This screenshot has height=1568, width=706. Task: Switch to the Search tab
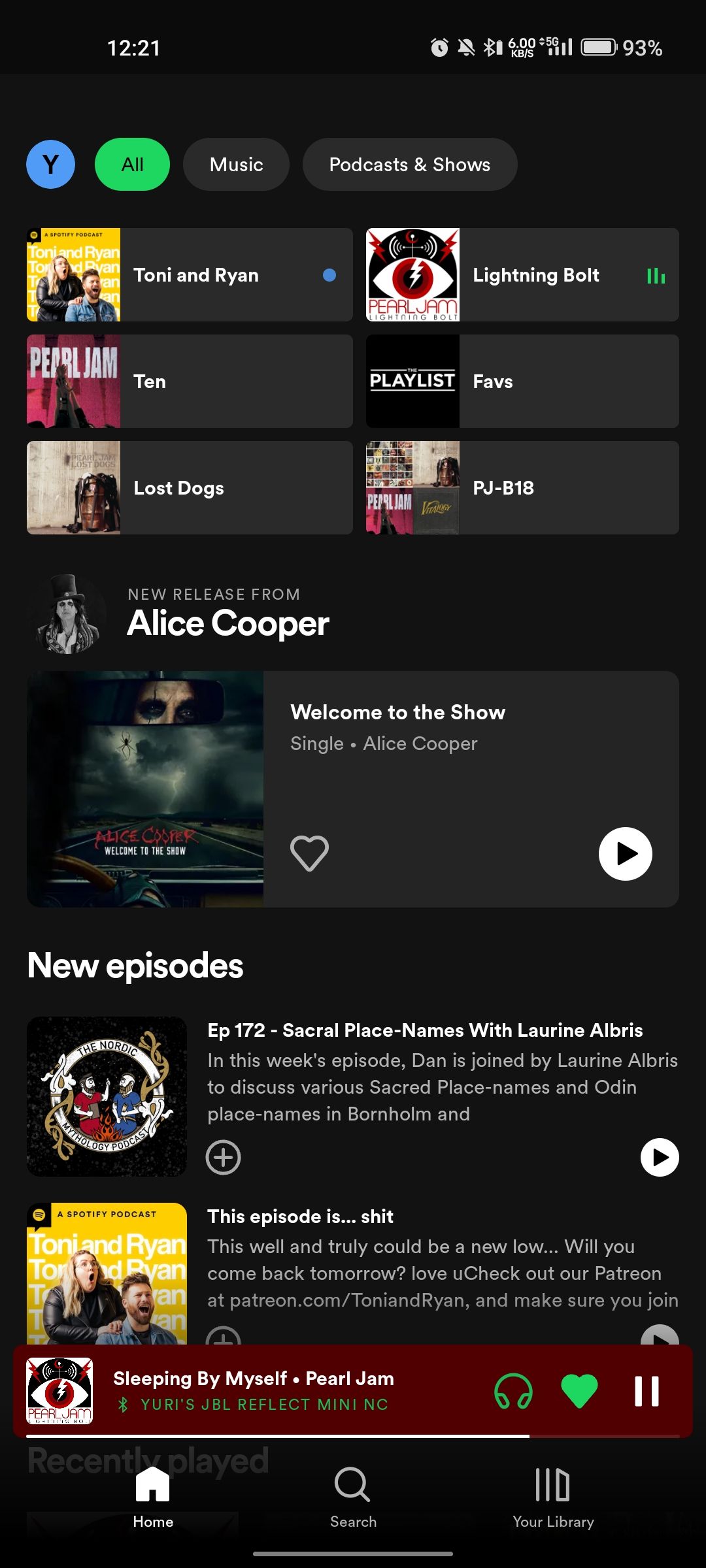tap(353, 1497)
